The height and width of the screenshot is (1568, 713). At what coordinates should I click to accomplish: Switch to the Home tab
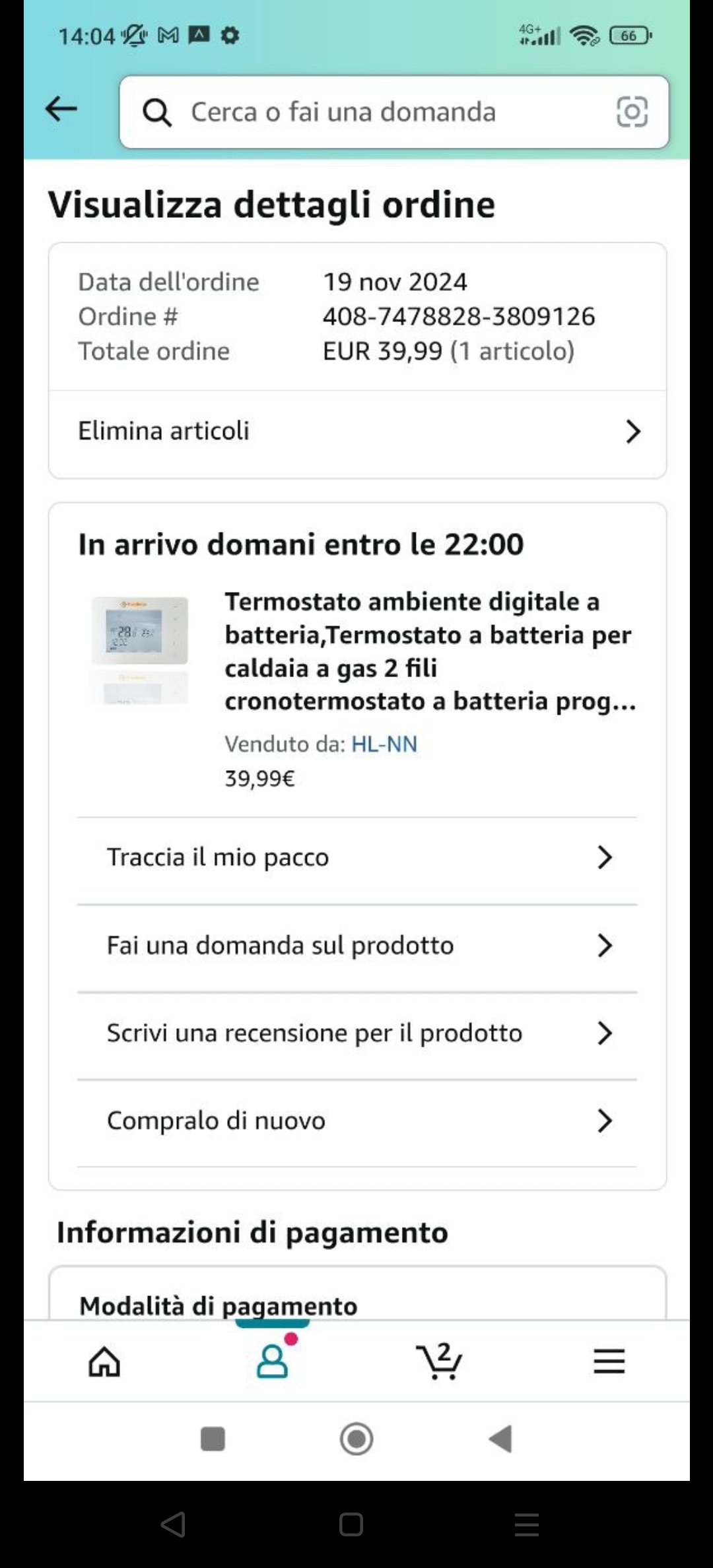tap(104, 1361)
